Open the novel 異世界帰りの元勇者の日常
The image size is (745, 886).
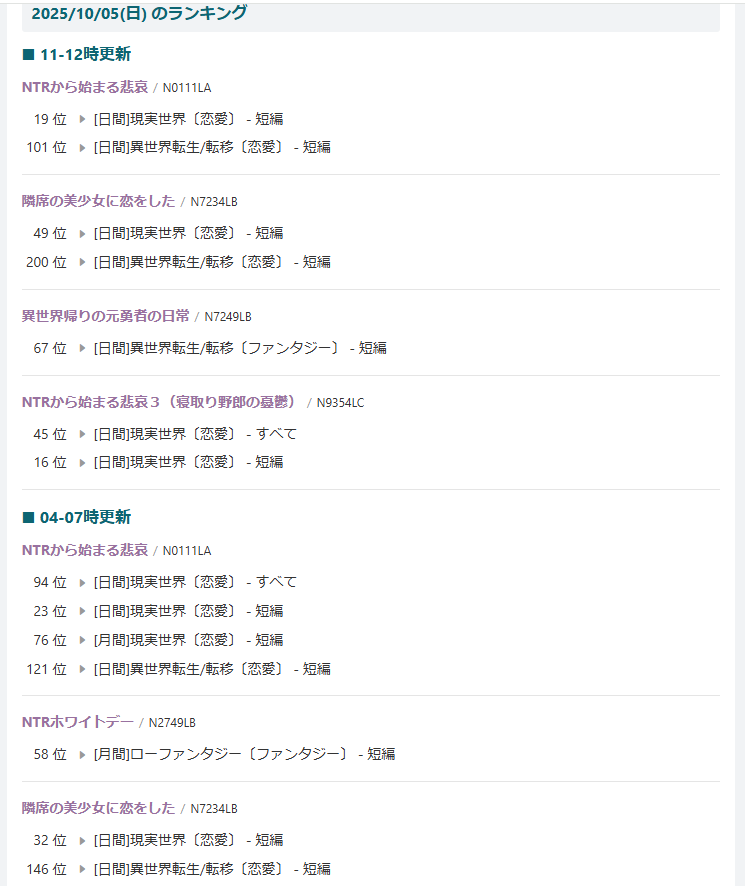pos(105,316)
